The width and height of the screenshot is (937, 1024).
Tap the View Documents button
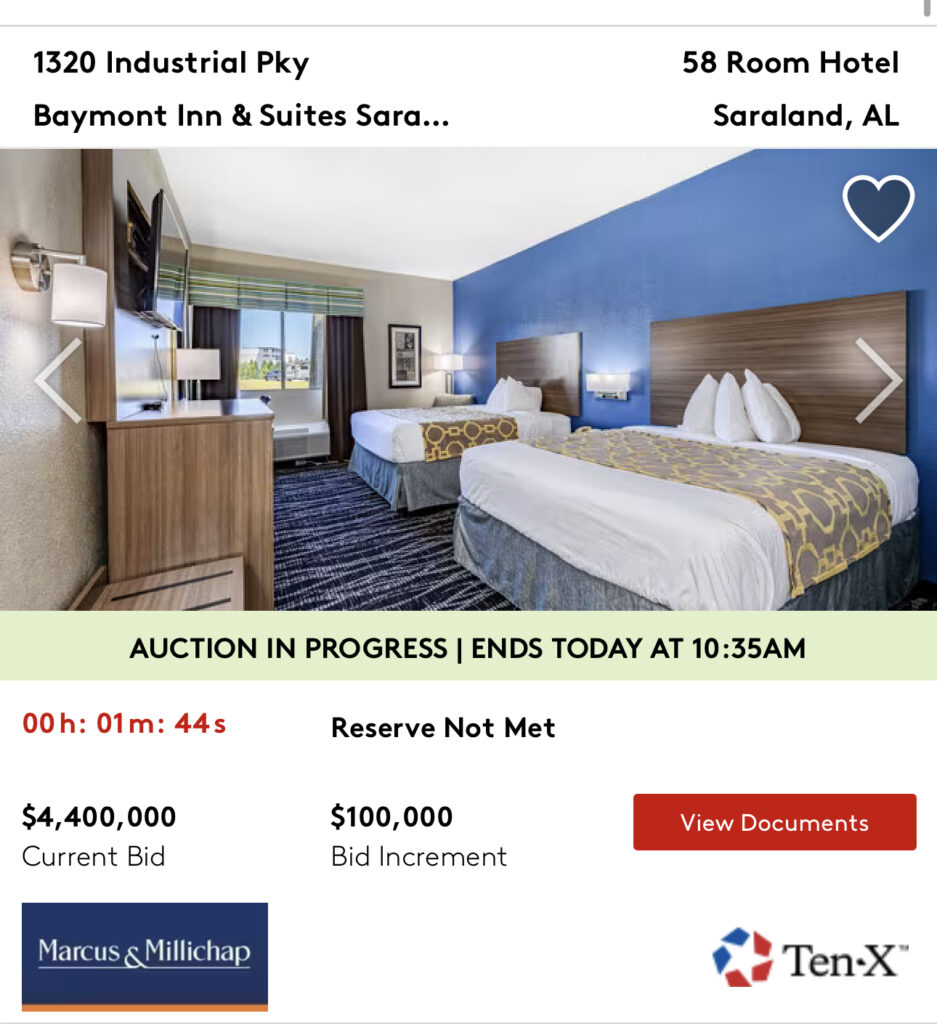774,822
